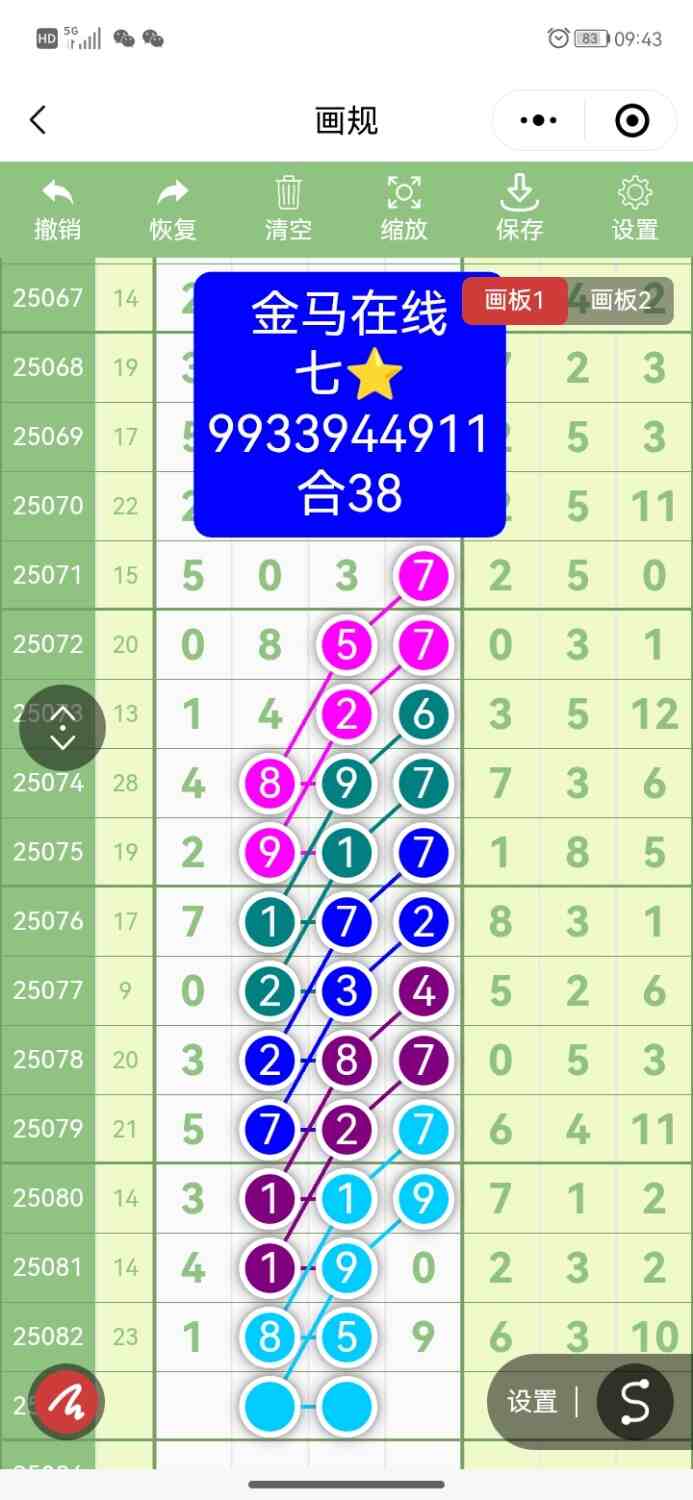The image size is (693, 1500).
Task: Clear the canvas using 清空
Action: pos(288,208)
